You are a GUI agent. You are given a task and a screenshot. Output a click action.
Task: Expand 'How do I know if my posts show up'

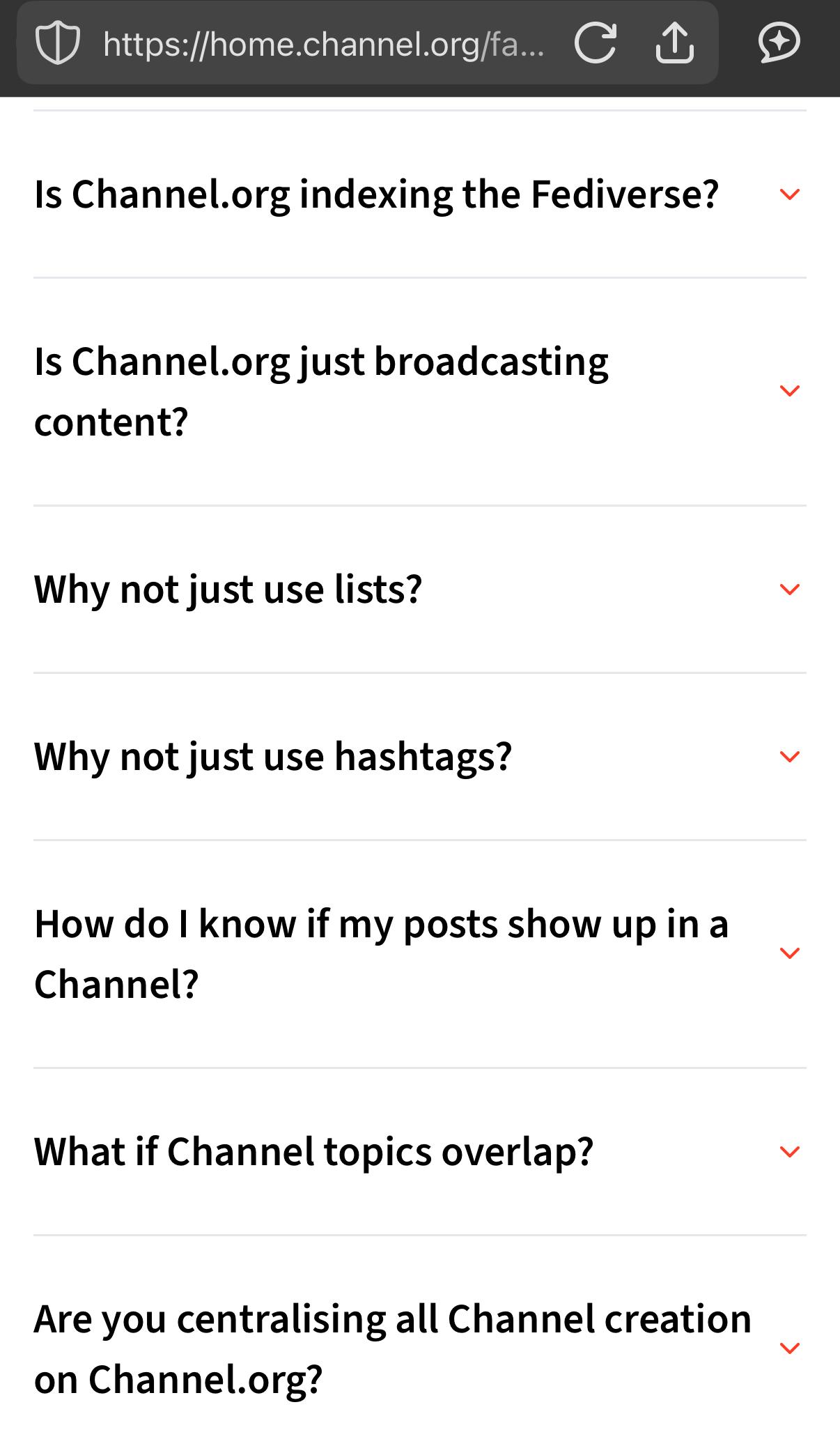[420, 954]
